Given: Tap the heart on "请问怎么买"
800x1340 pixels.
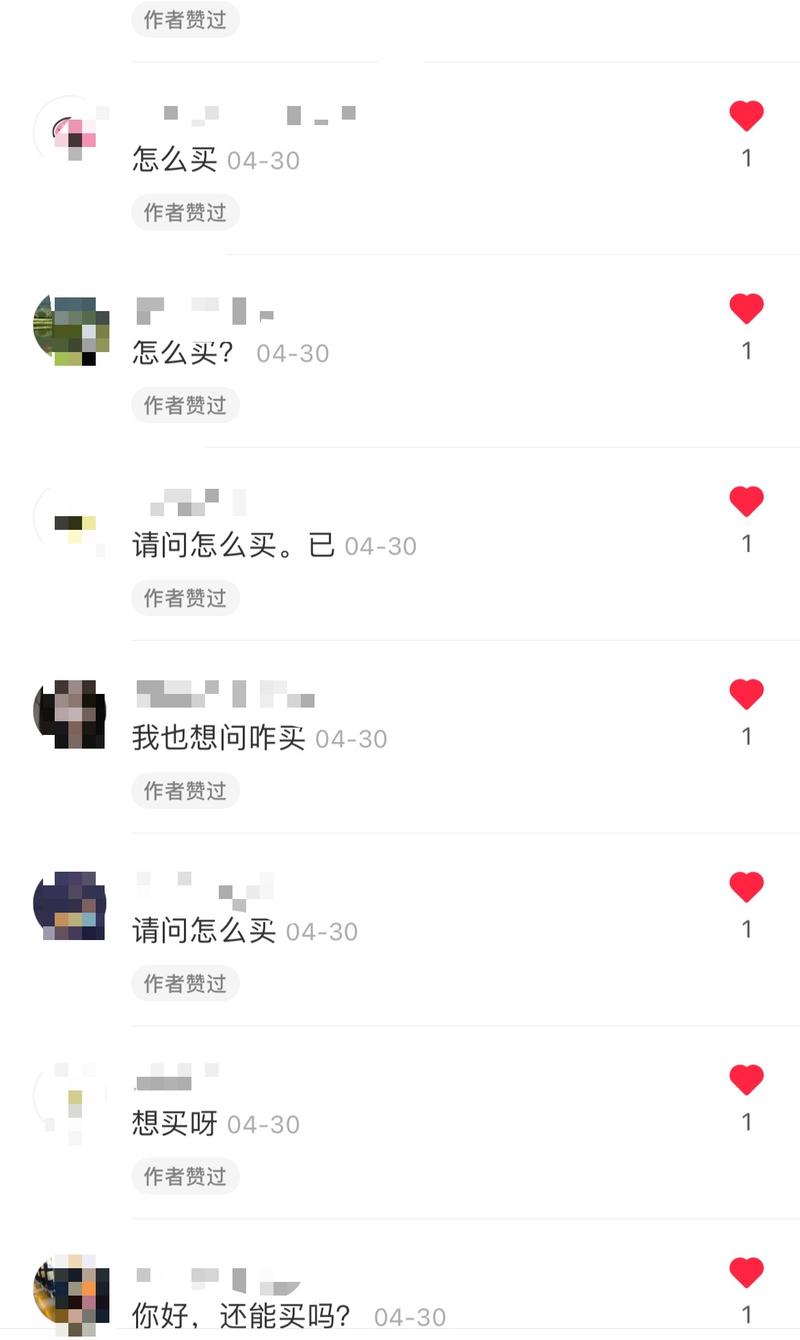Looking at the screenshot, I should click(x=747, y=886).
